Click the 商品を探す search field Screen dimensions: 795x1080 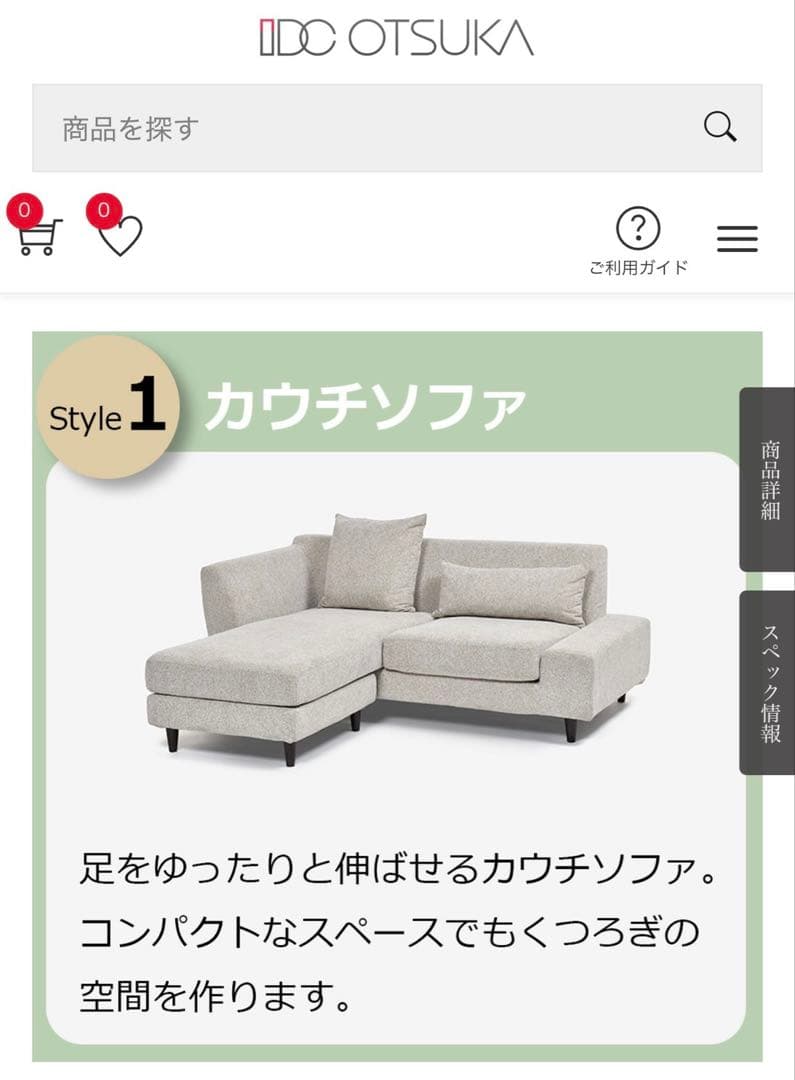coord(300,127)
